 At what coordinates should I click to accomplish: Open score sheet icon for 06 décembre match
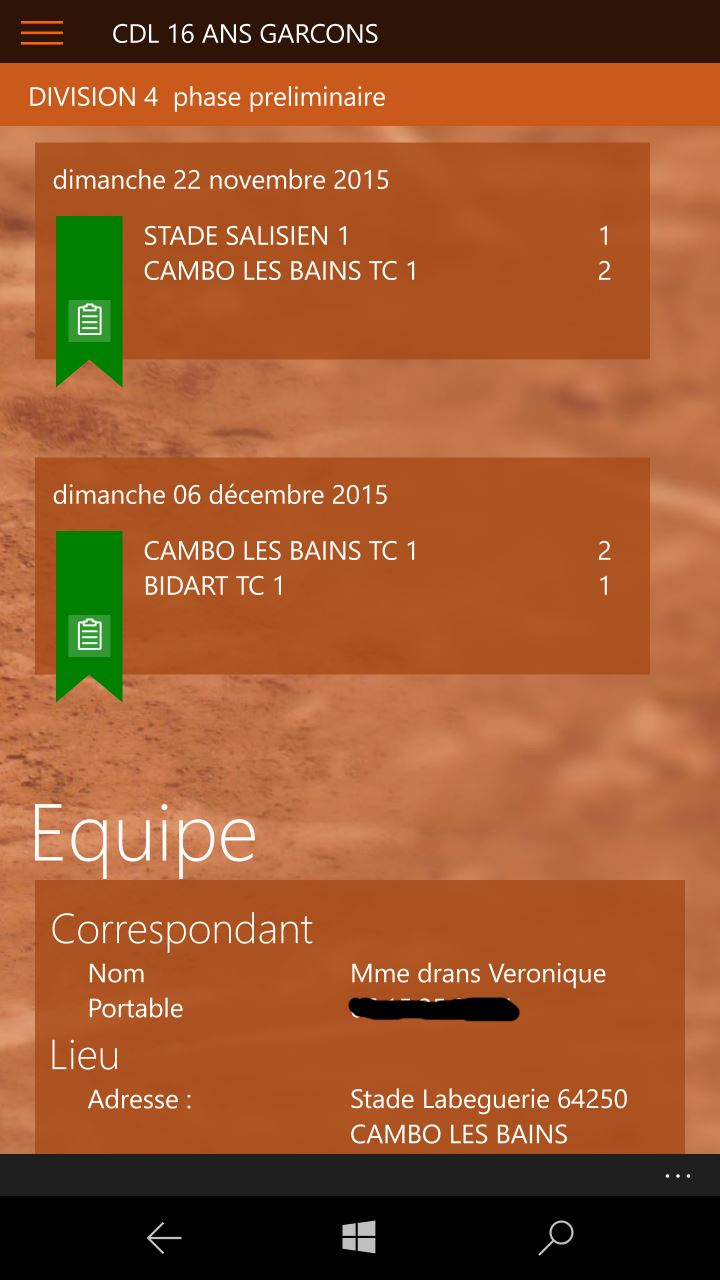89,635
